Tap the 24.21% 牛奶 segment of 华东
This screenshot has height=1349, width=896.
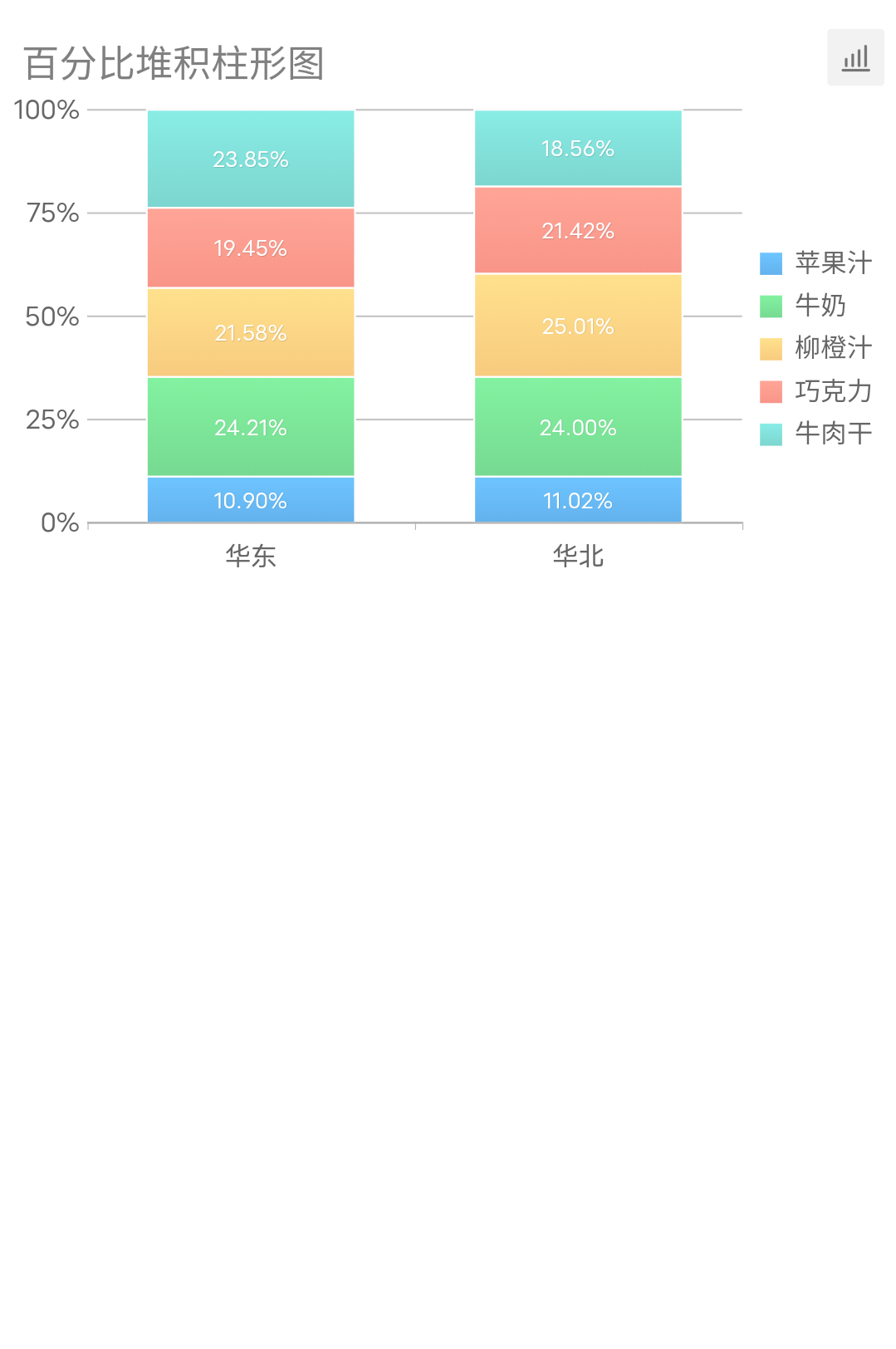(251, 427)
